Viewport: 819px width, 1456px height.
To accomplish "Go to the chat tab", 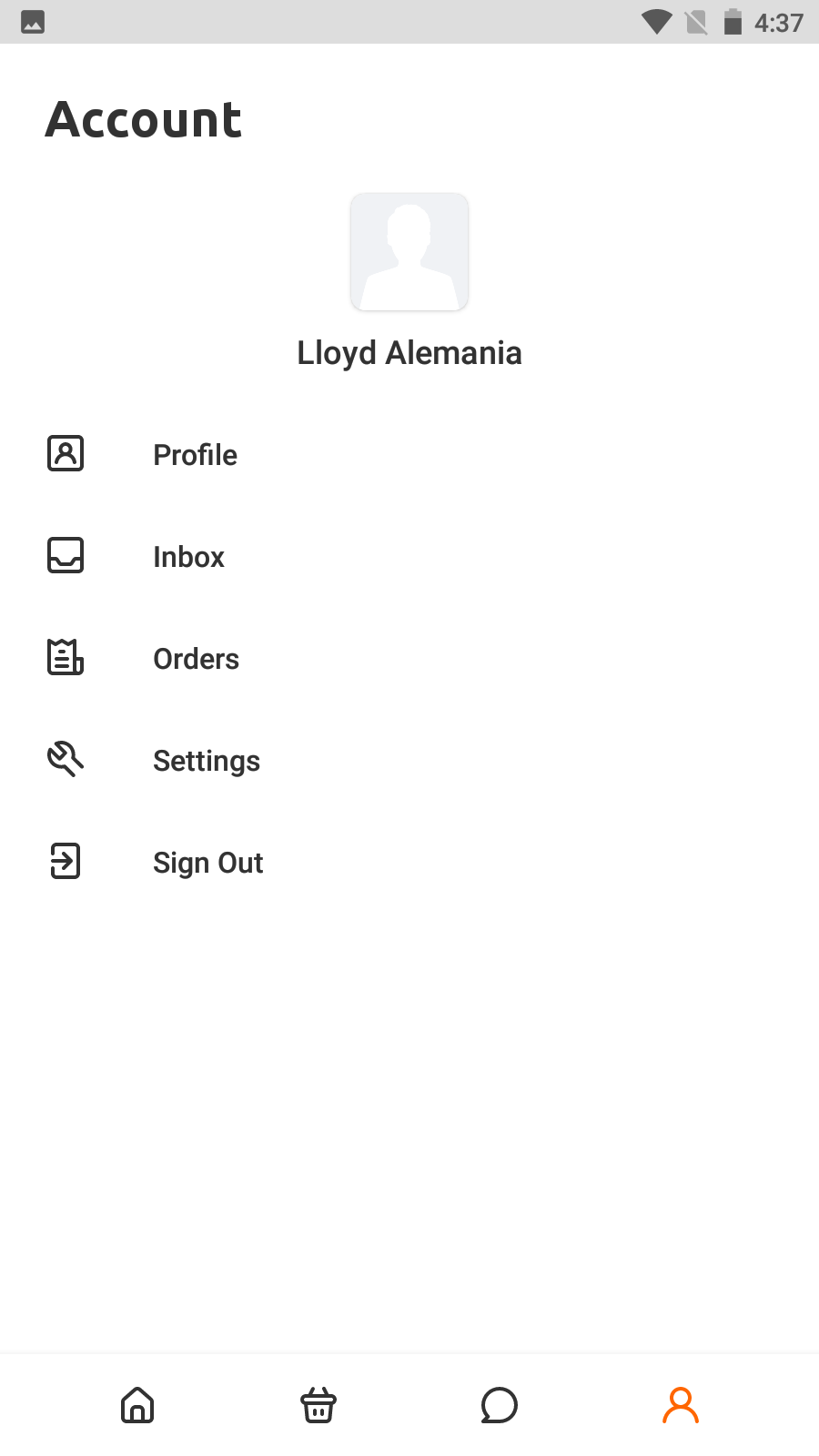I will [x=499, y=1404].
